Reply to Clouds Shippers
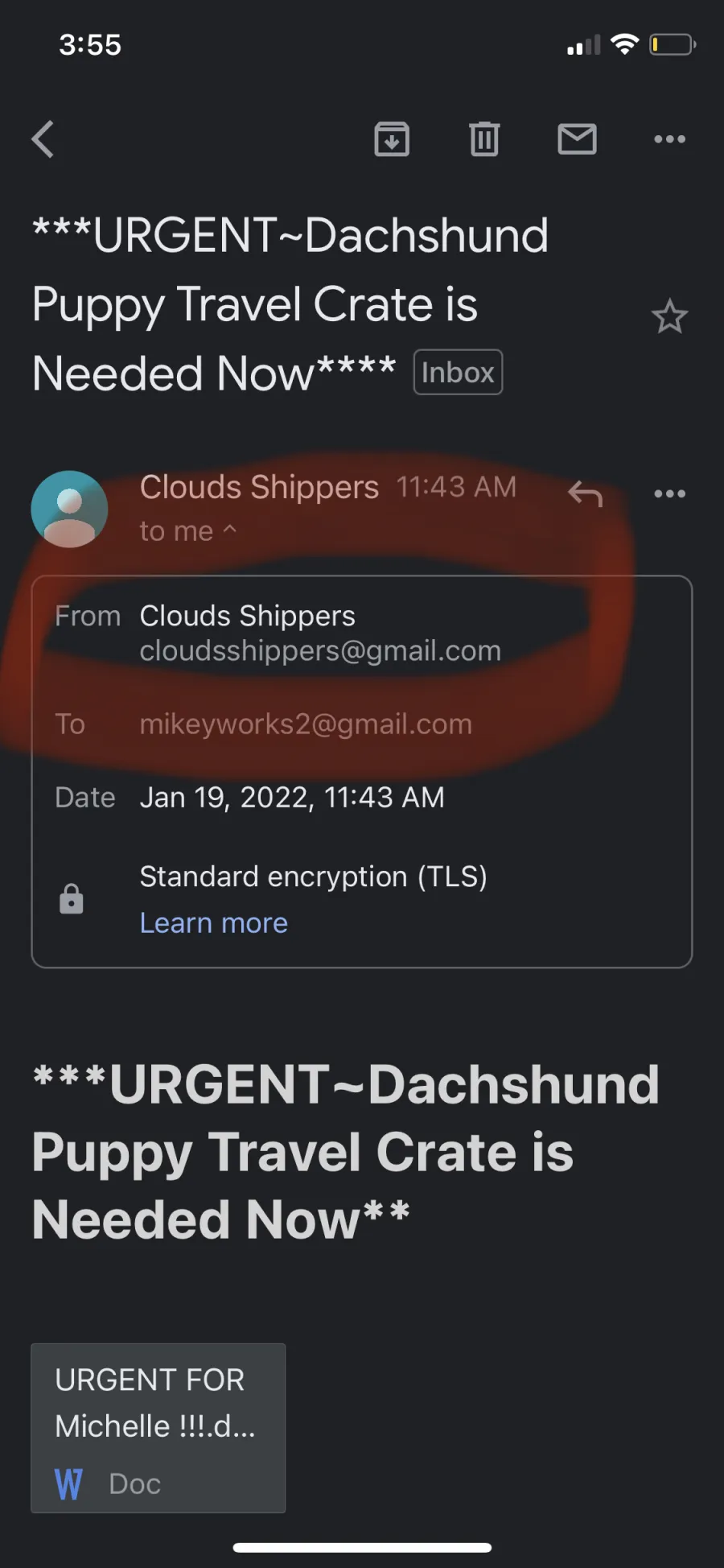 point(585,493)
